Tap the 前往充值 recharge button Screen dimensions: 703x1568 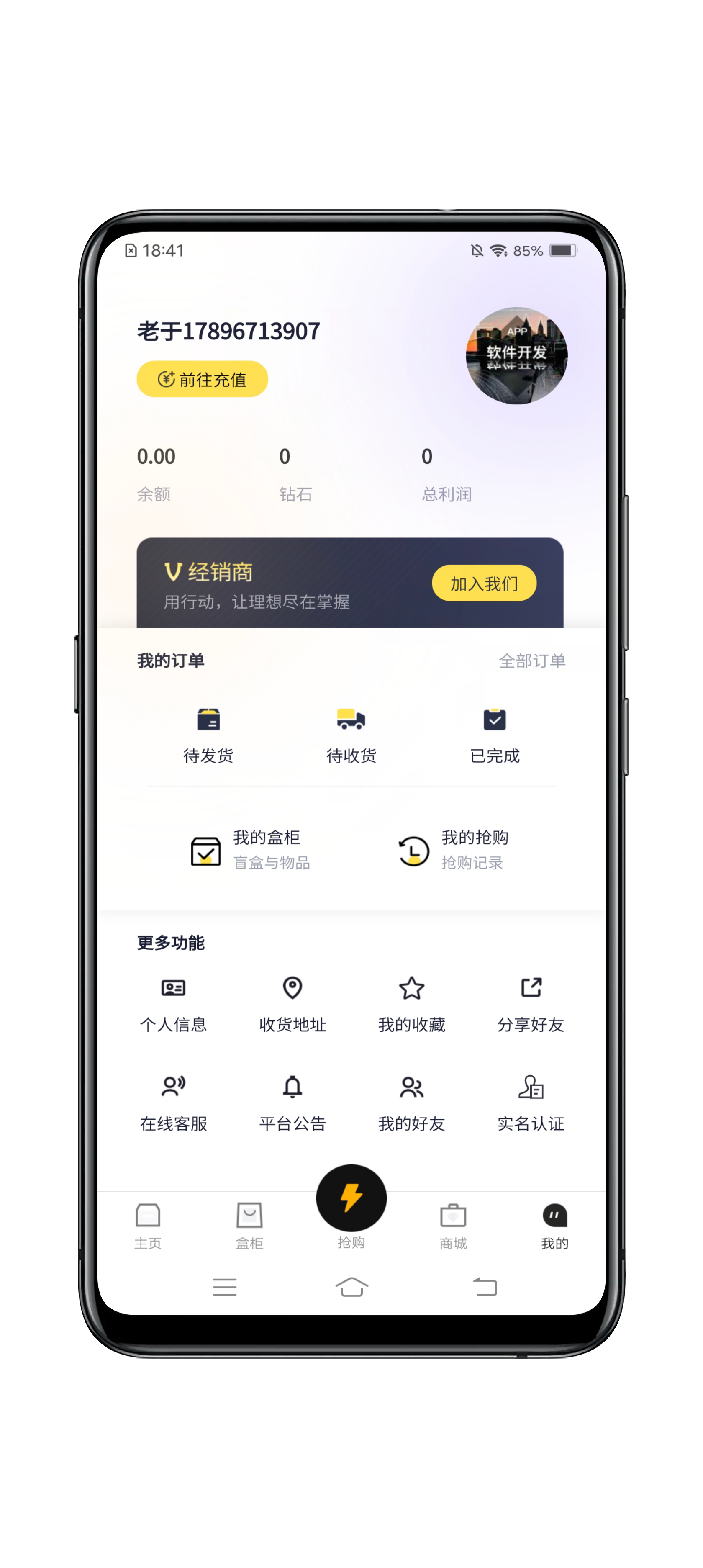[202, 379]
